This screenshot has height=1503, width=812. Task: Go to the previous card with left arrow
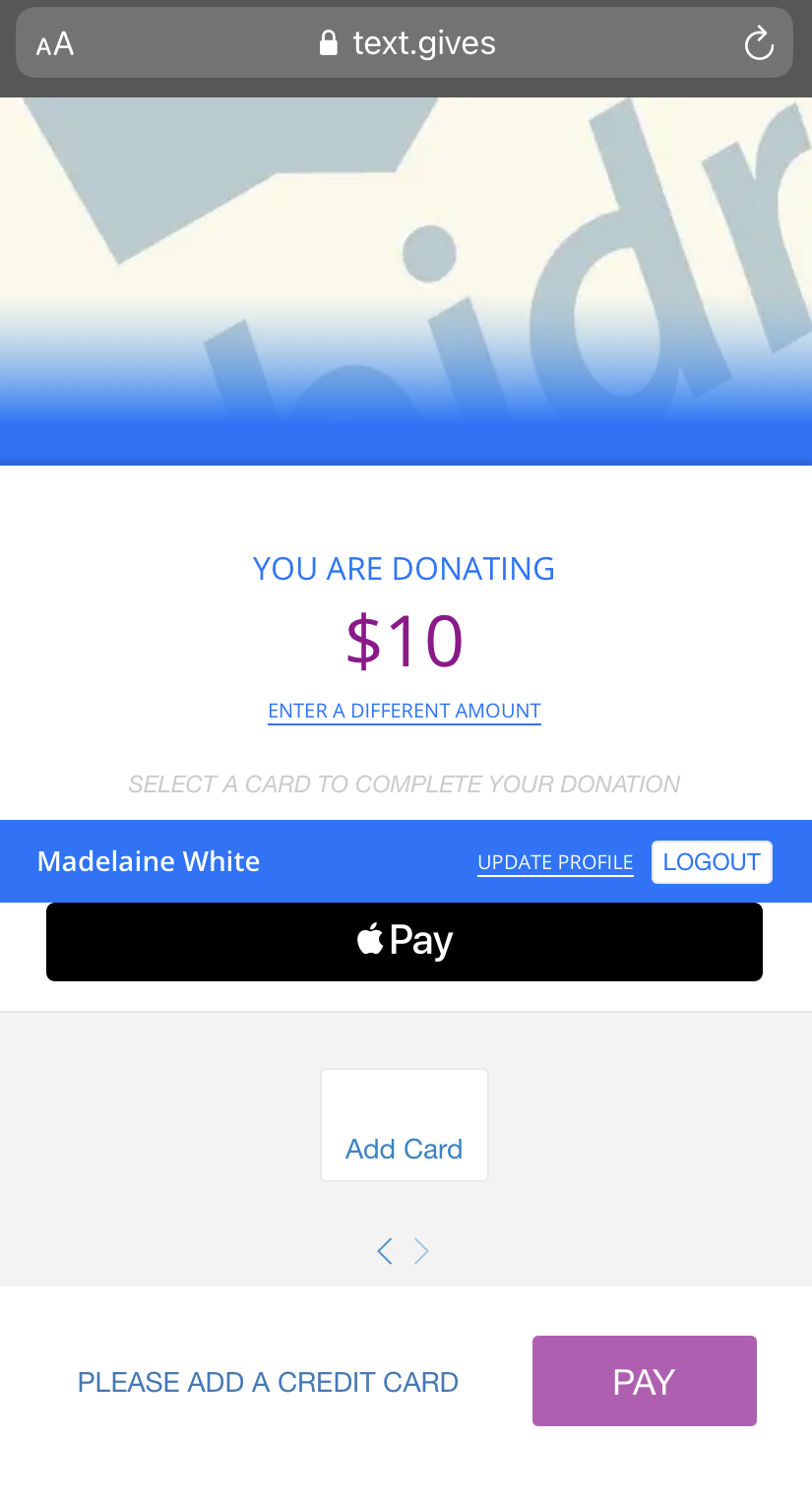[385, 1251]
